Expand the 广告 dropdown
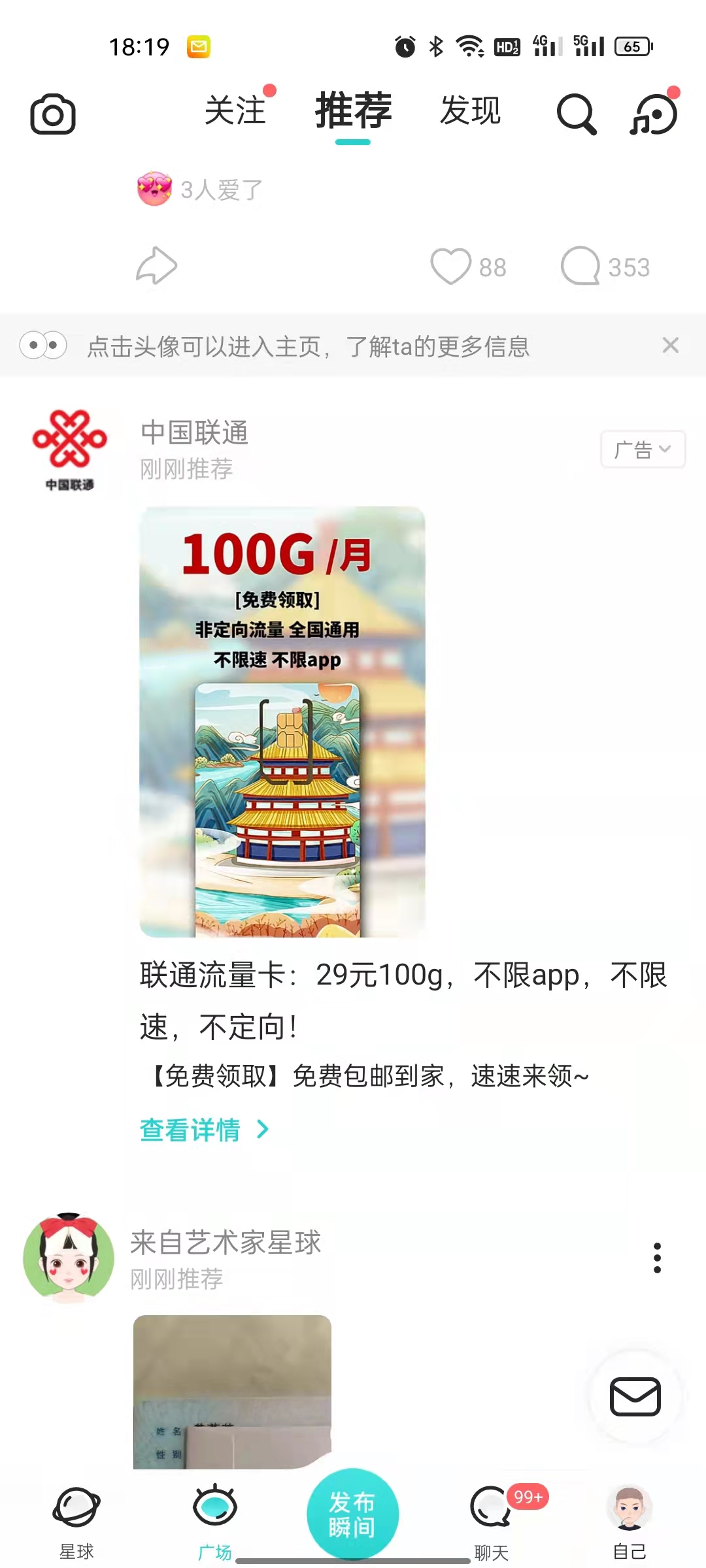 (643, 449)
